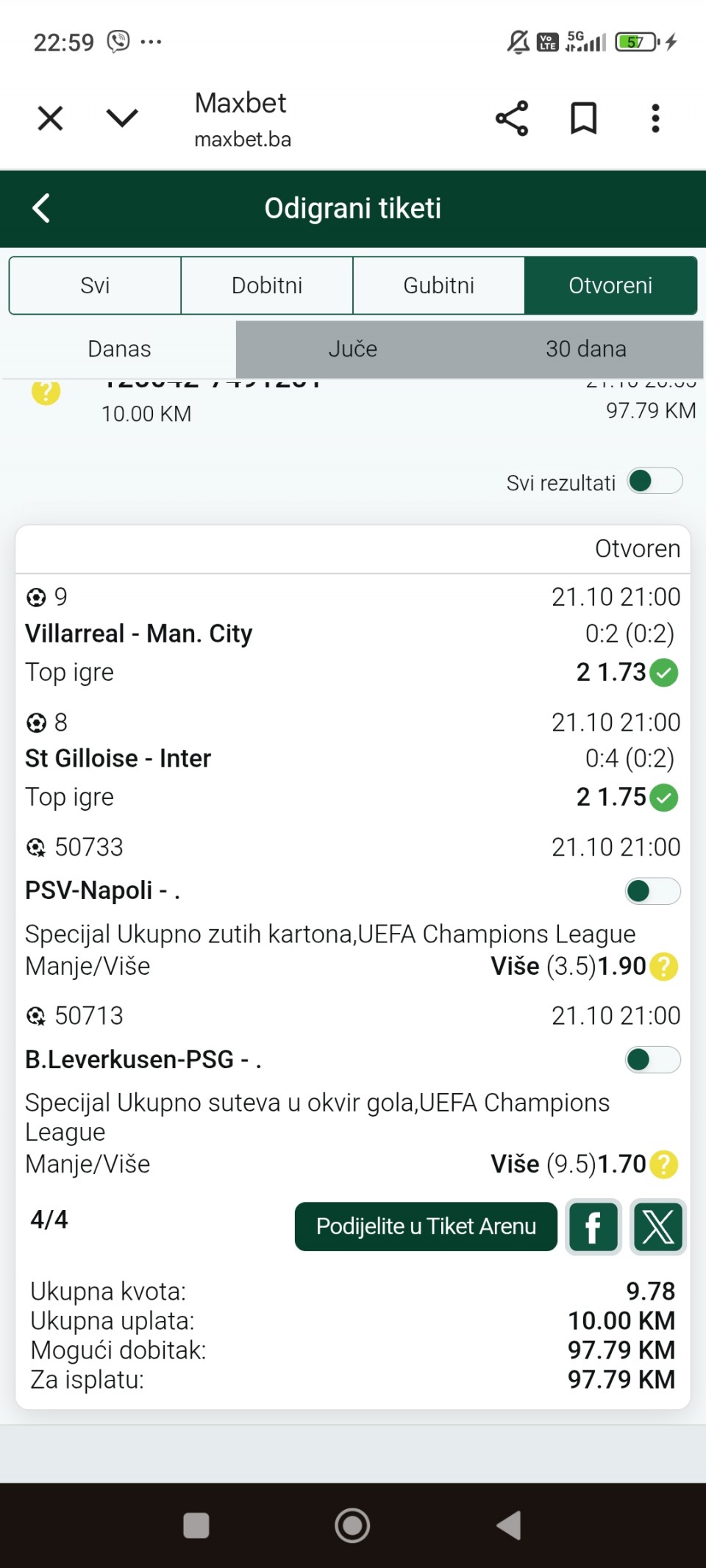Open the browser overflow menu

[655, 118]
